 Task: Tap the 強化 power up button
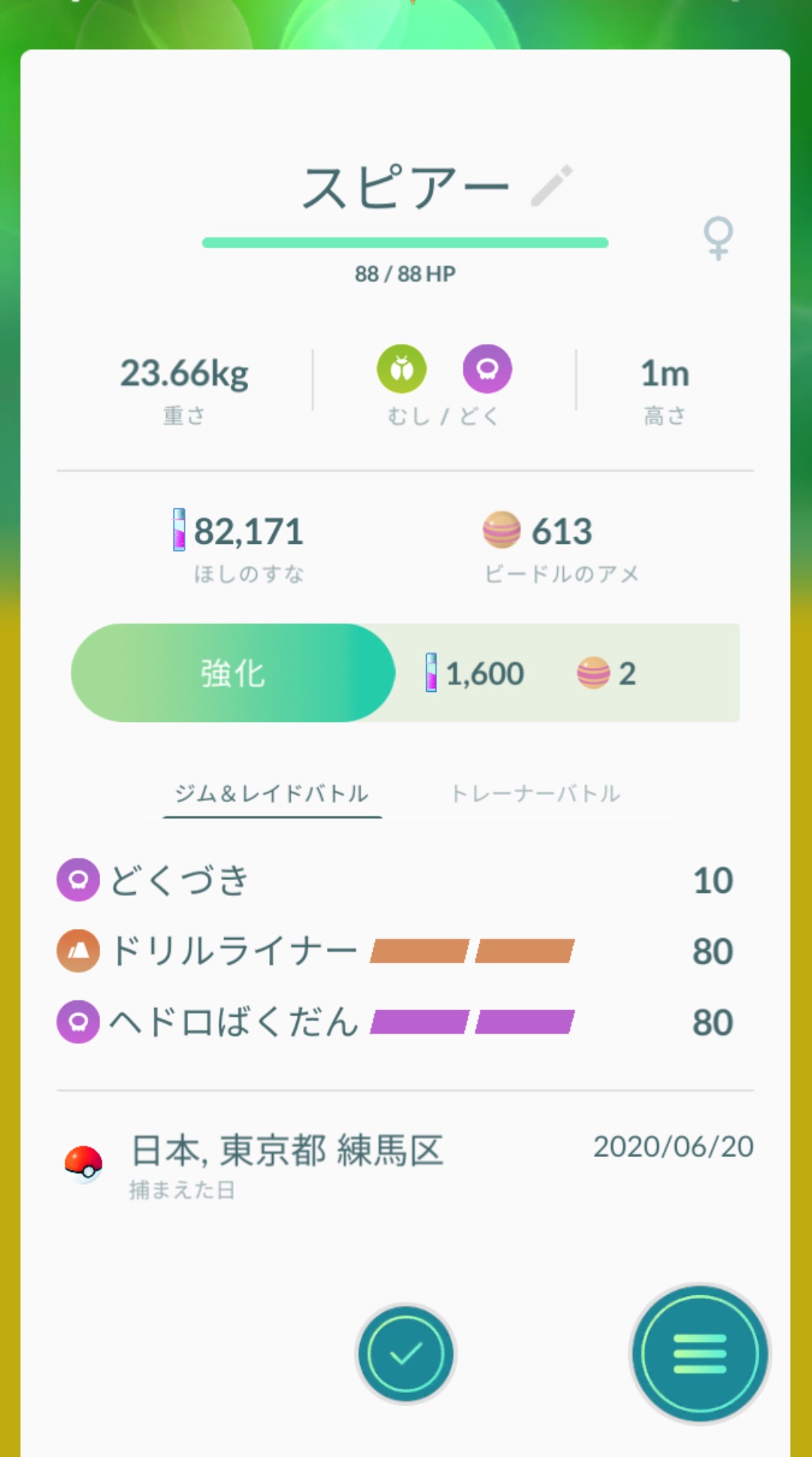coord(233,672)
